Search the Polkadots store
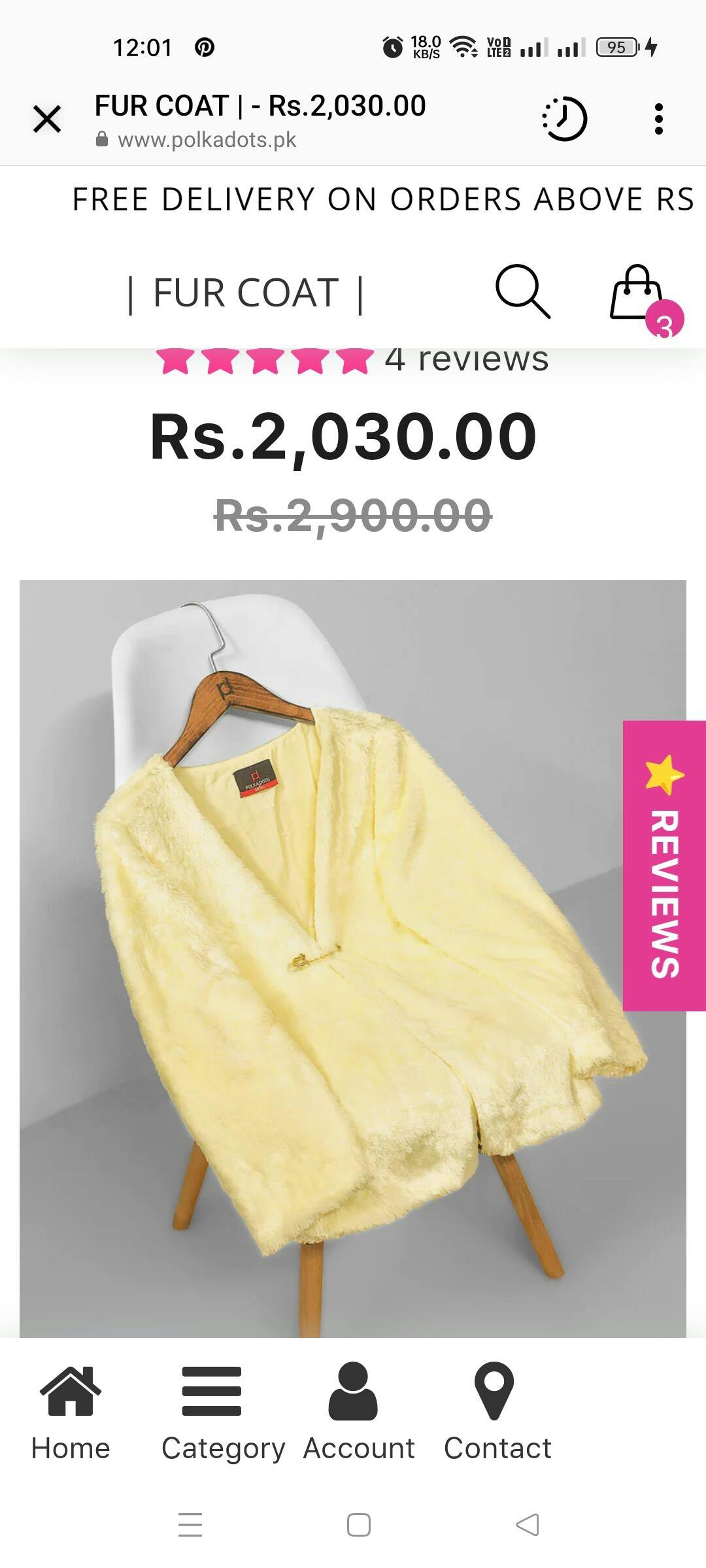The height and width of the screenshot is (1568, 706). 522,291
